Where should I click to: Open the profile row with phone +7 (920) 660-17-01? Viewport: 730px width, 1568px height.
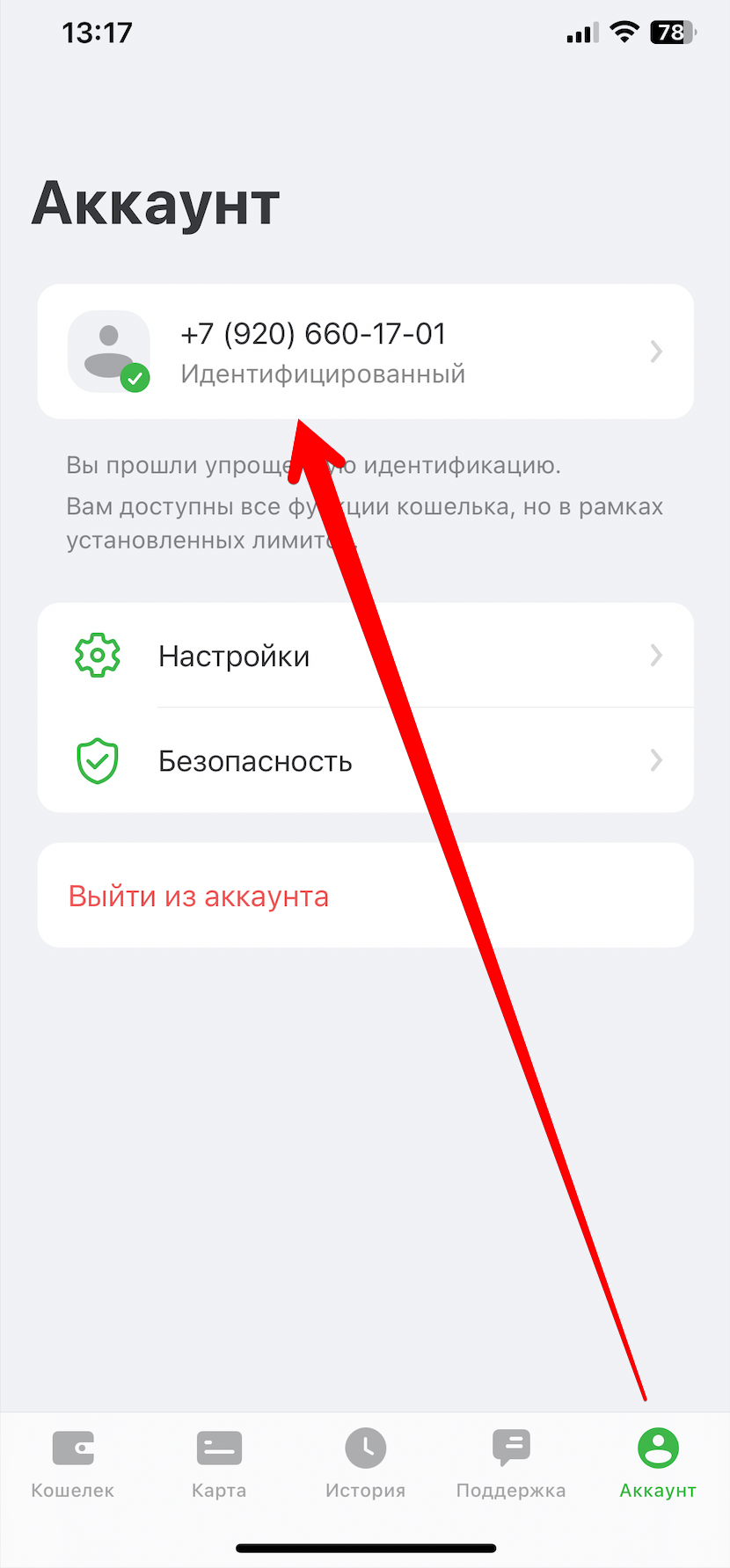pyautogui.click(x=365, y=352)
